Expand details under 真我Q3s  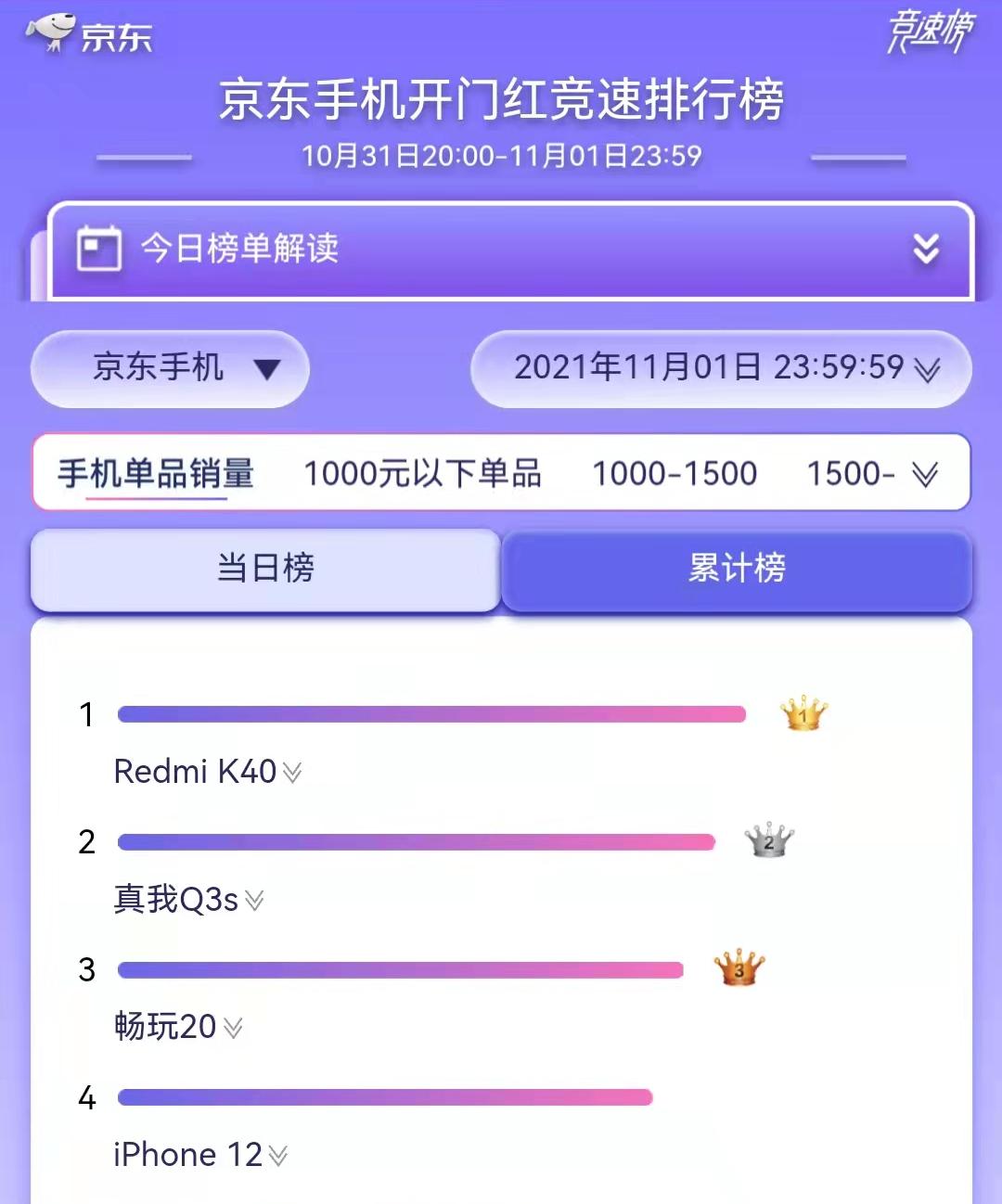(254, 901)
